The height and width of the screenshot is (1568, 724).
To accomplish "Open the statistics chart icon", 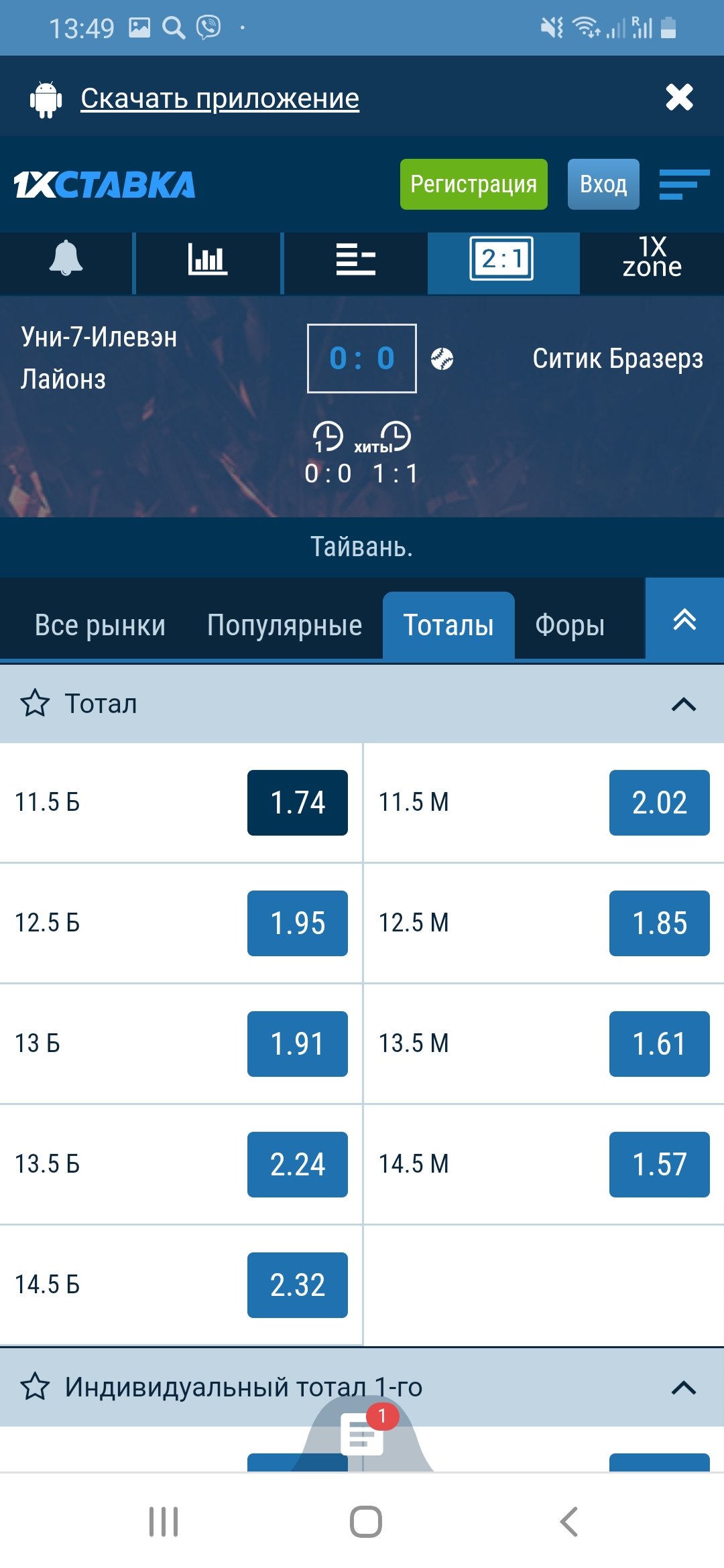I will [207, 259].
